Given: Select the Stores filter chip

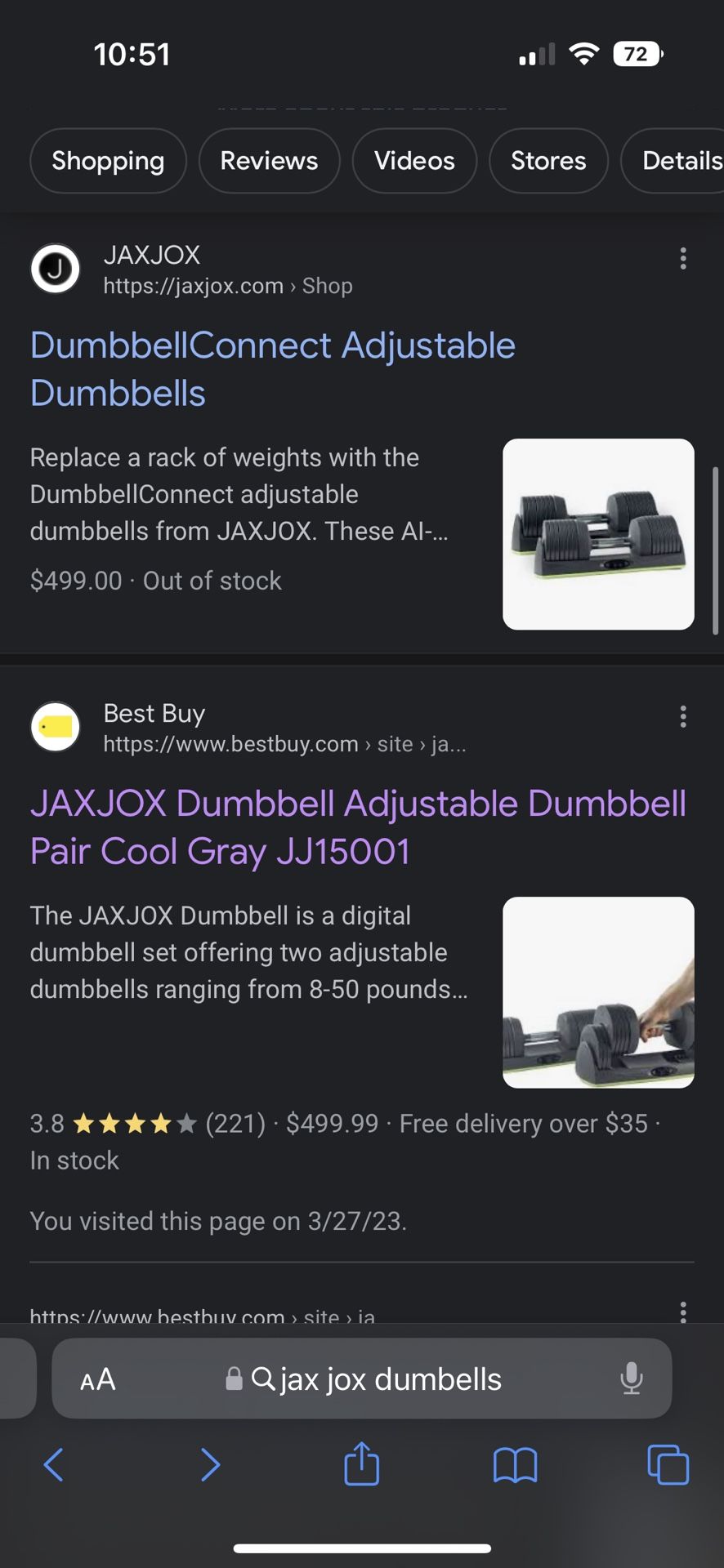Looking at the screenshot, I should click(548, 161).
